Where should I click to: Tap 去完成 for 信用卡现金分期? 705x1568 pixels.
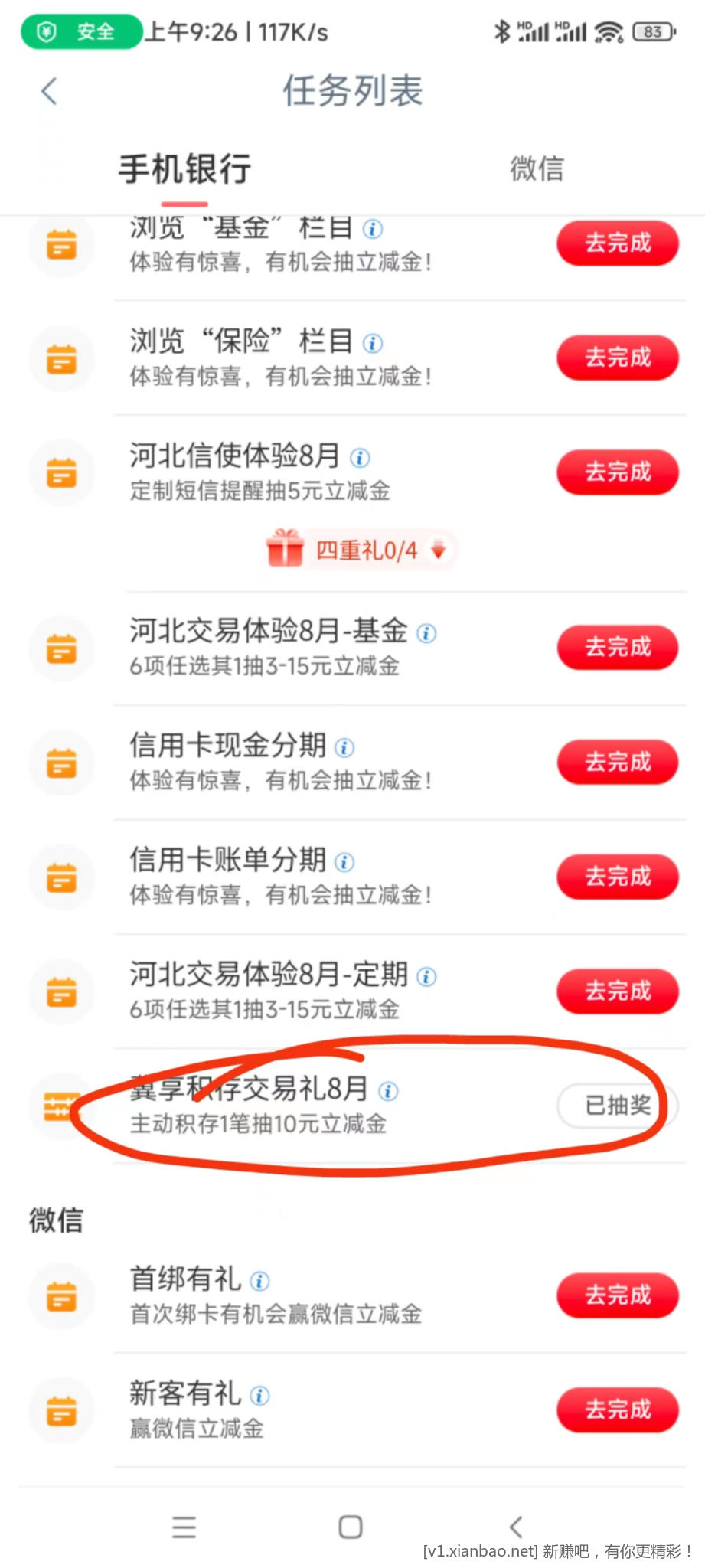coord(617,762)
